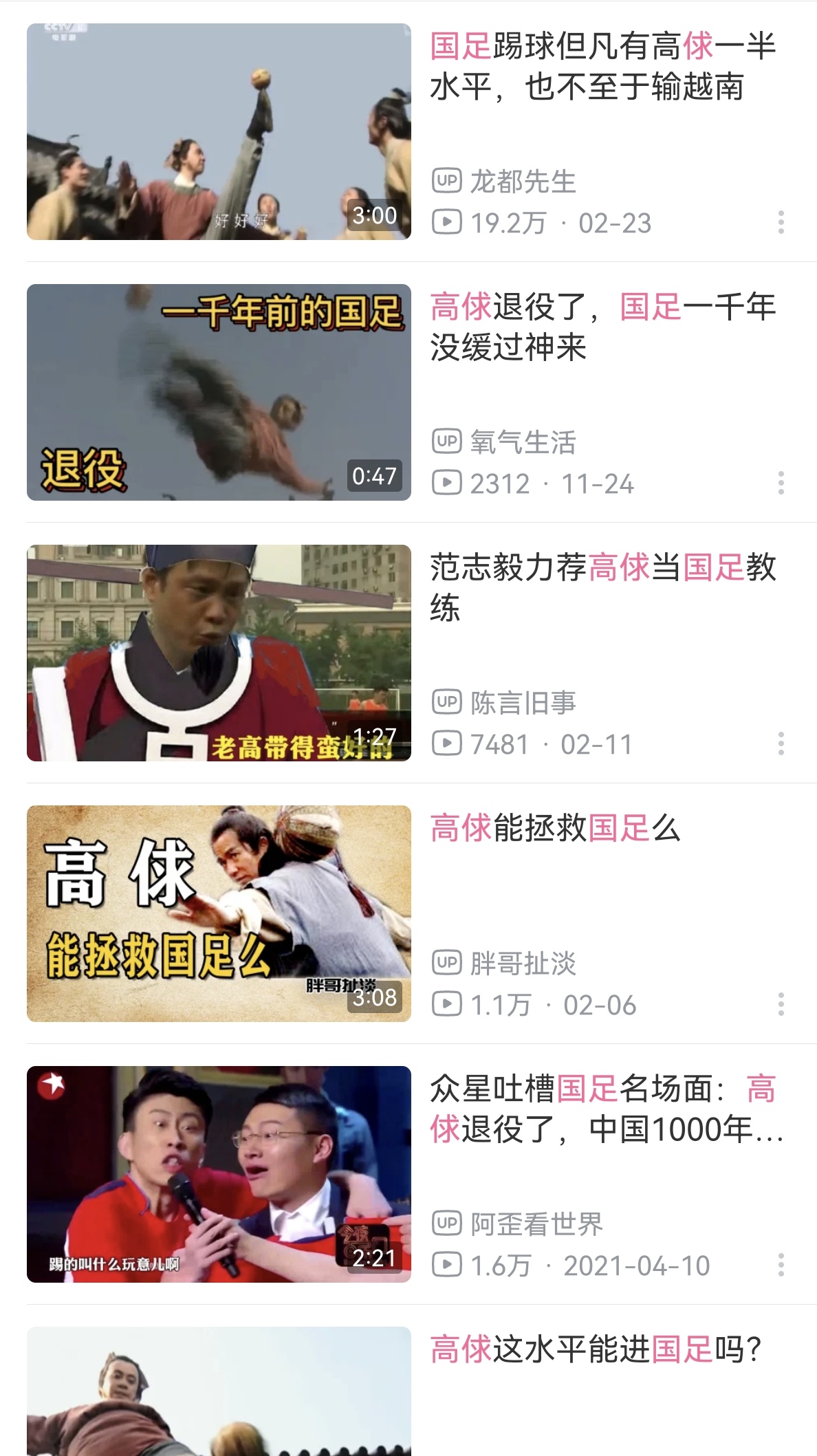Viewport: 817px width, 1456px height.
Task: Play the 众星吐槽国足名场面 video
Action: point(219,1174)
